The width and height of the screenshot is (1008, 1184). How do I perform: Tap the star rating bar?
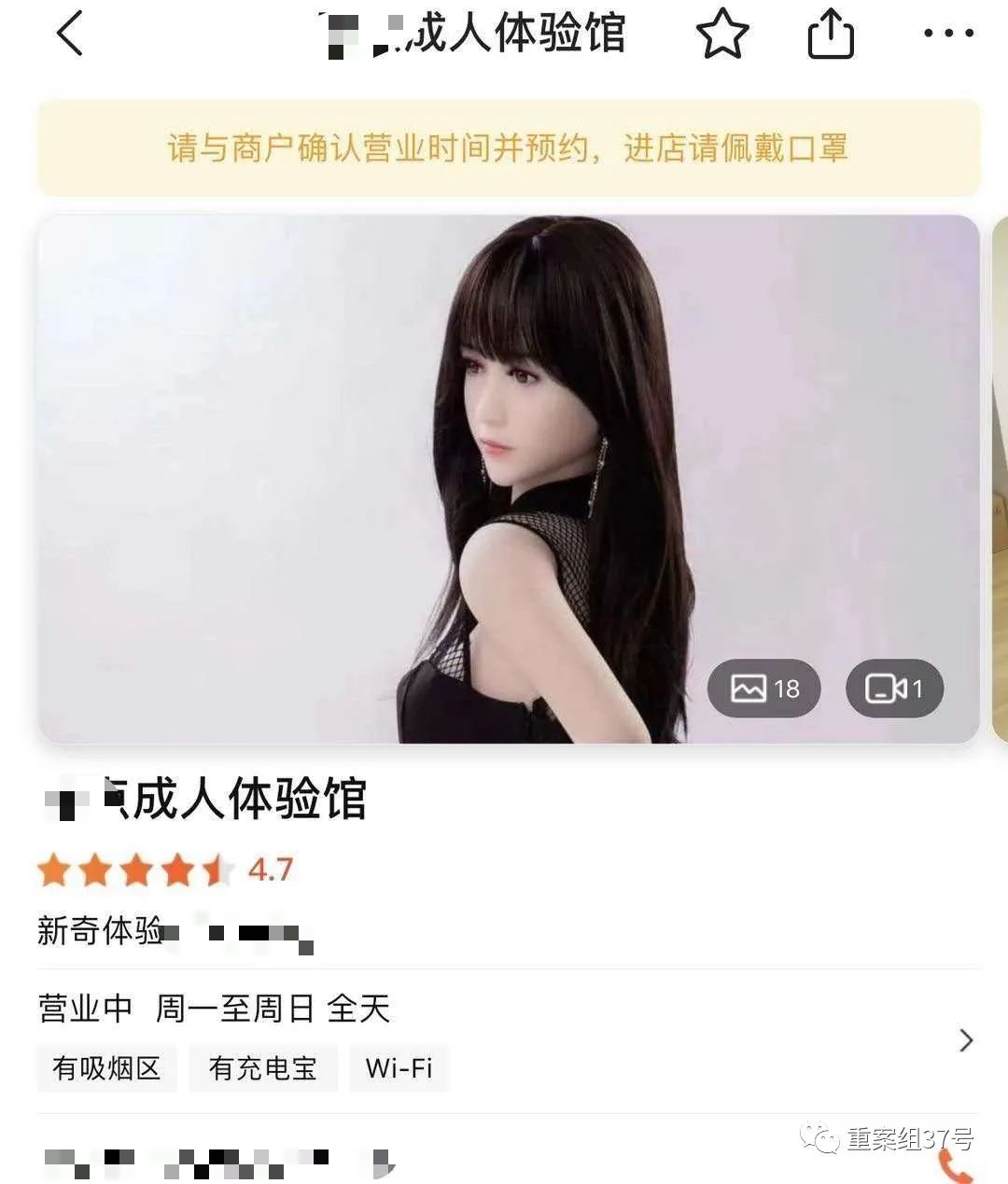(136, 870)
